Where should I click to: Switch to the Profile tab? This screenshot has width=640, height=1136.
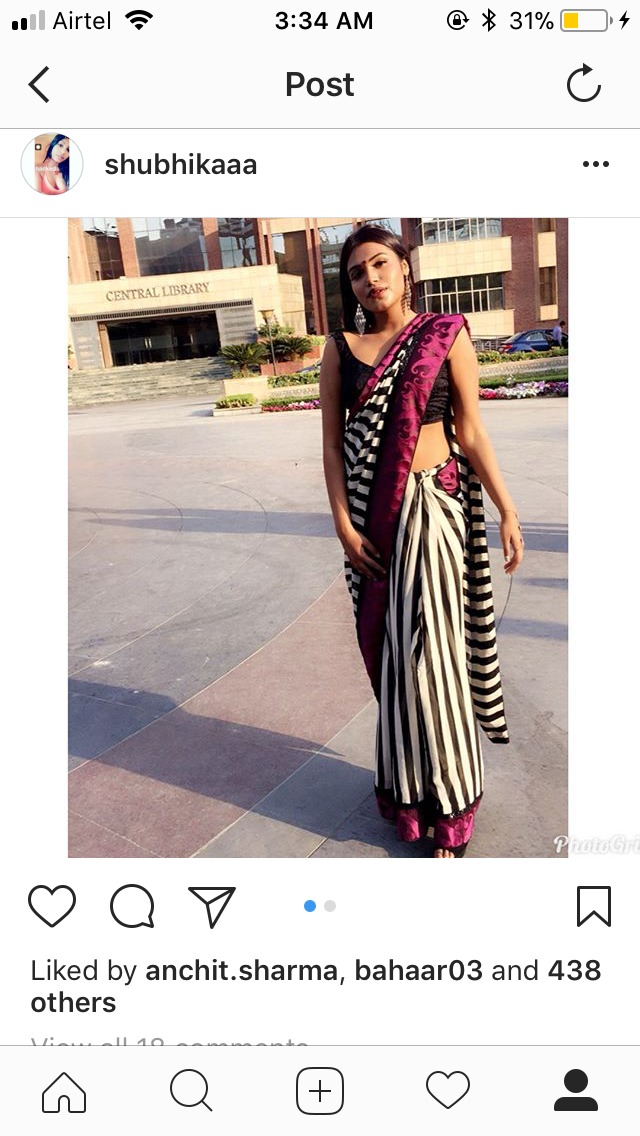pyautogui.click(x=575, y=1090)
